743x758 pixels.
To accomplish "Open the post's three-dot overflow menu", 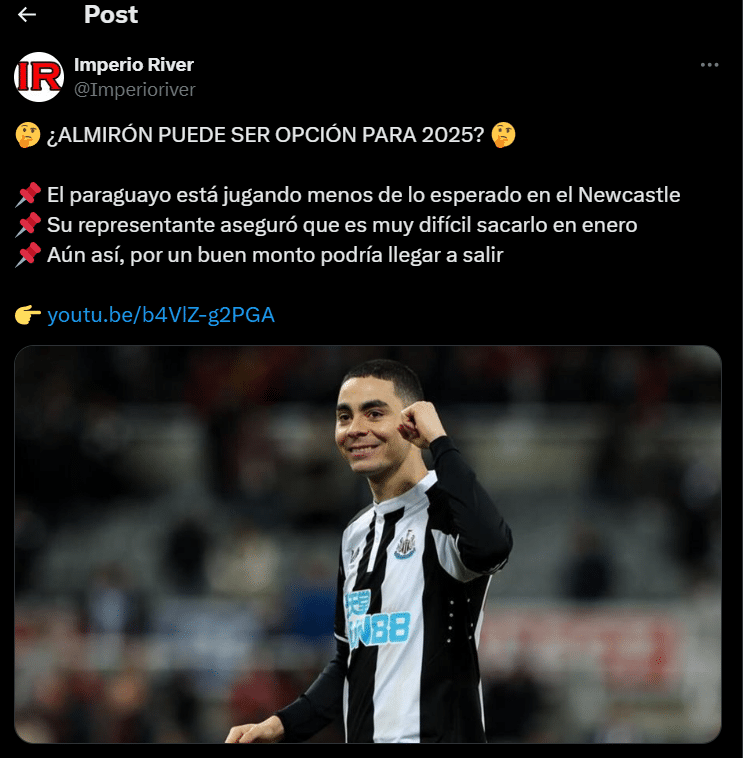I will (x=709, y=65).
